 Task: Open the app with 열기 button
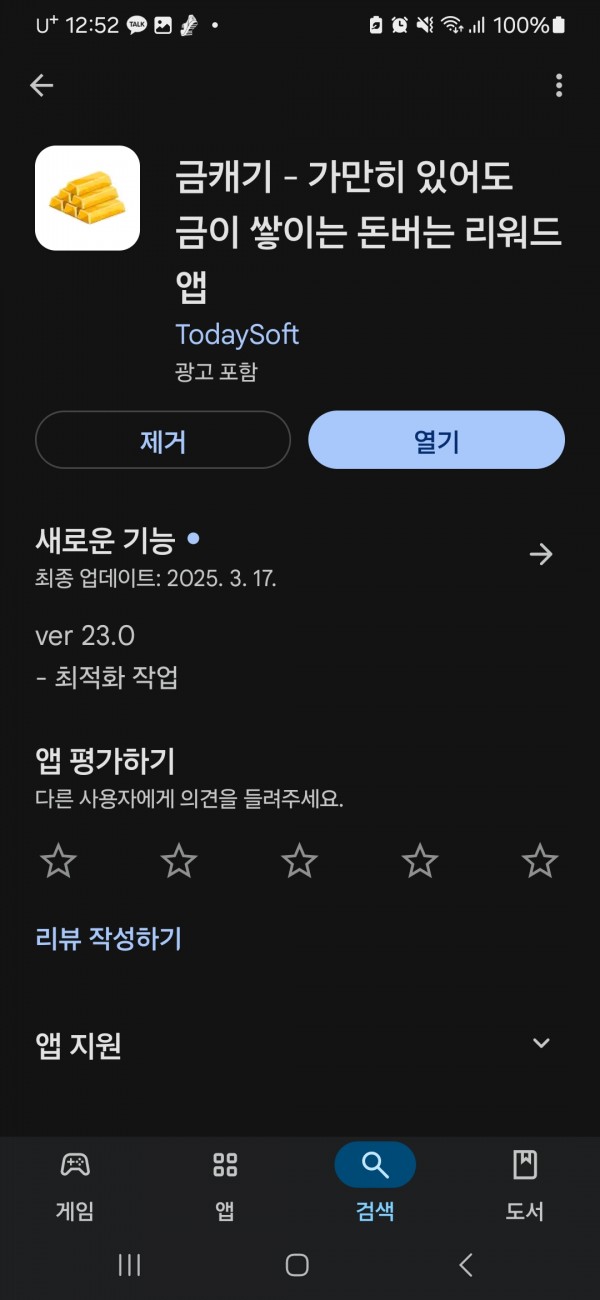(436, 440)
